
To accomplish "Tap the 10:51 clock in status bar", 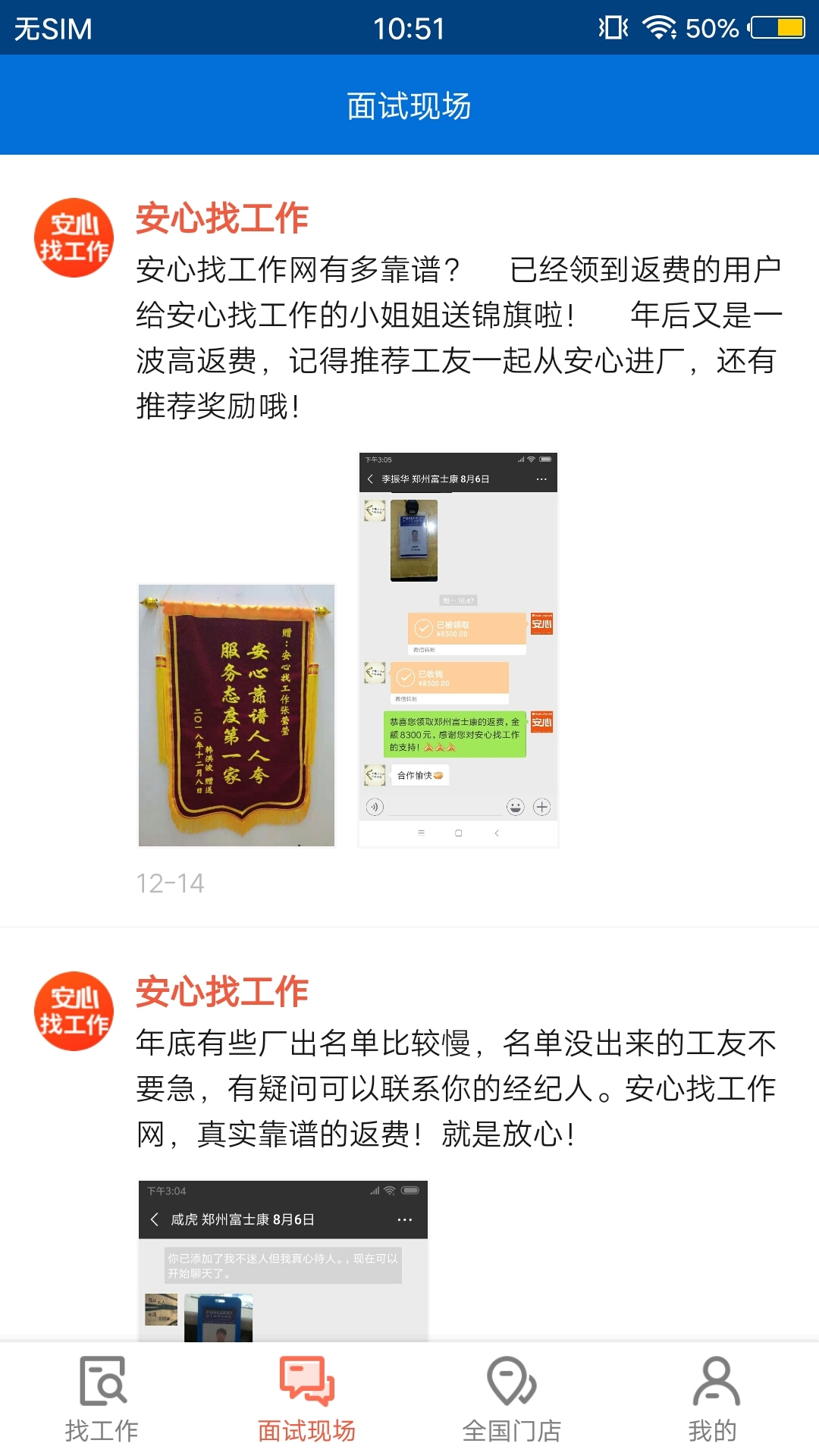I will (x=409, y=29).
